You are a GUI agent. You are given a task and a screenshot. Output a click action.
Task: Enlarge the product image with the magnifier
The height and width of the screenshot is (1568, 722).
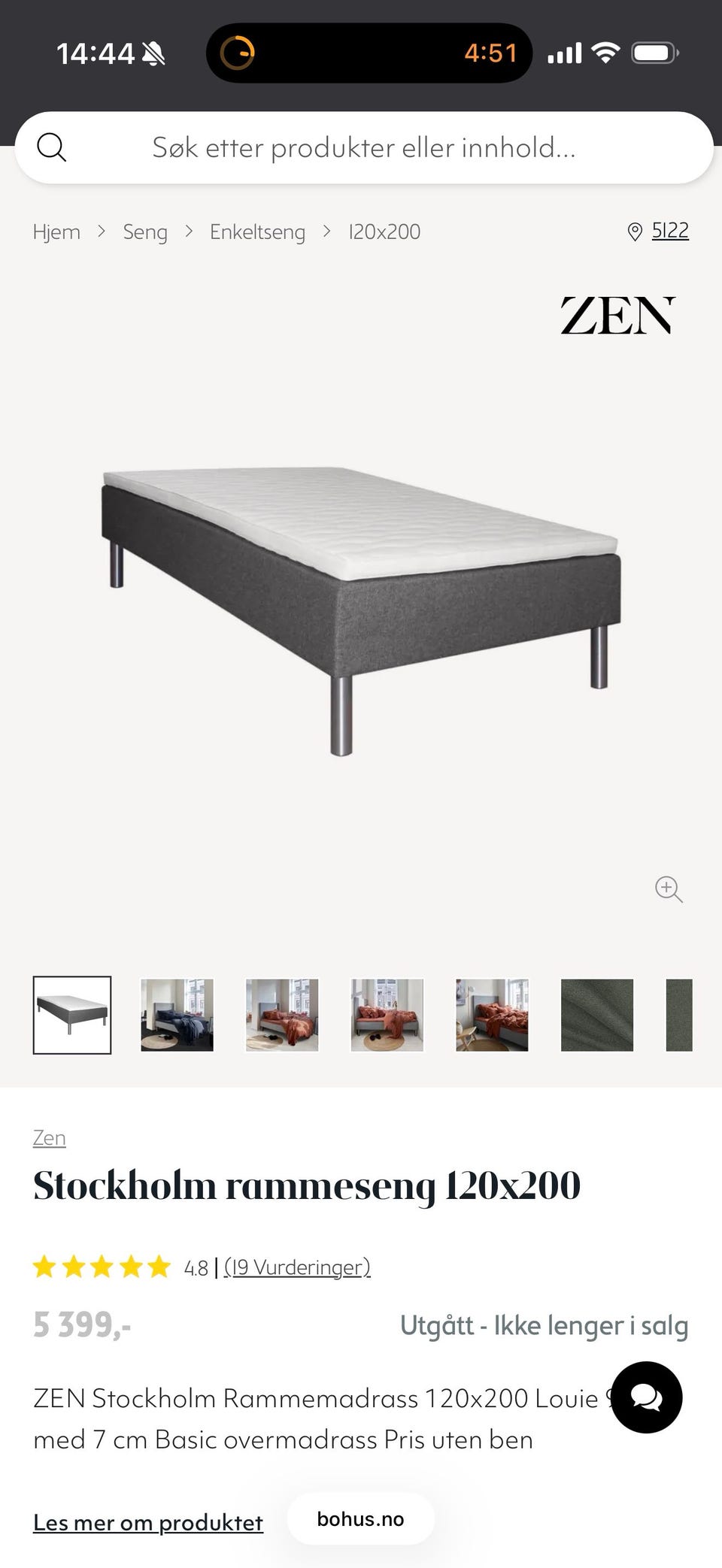[x=668, y=888]
